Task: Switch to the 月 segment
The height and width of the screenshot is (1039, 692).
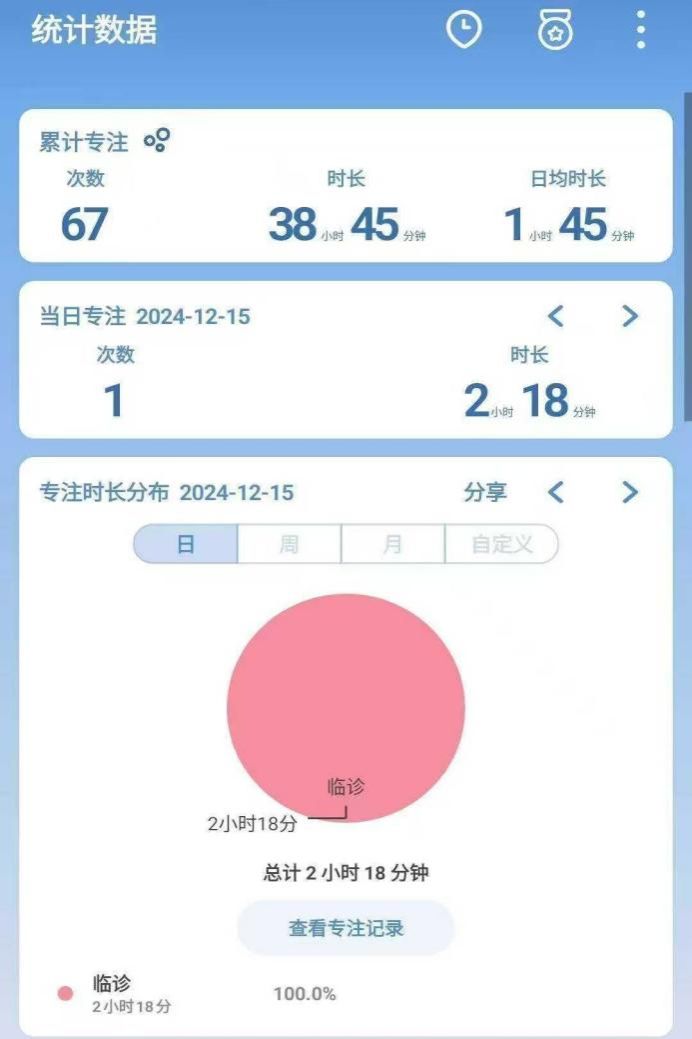Action: click(393, 545)
